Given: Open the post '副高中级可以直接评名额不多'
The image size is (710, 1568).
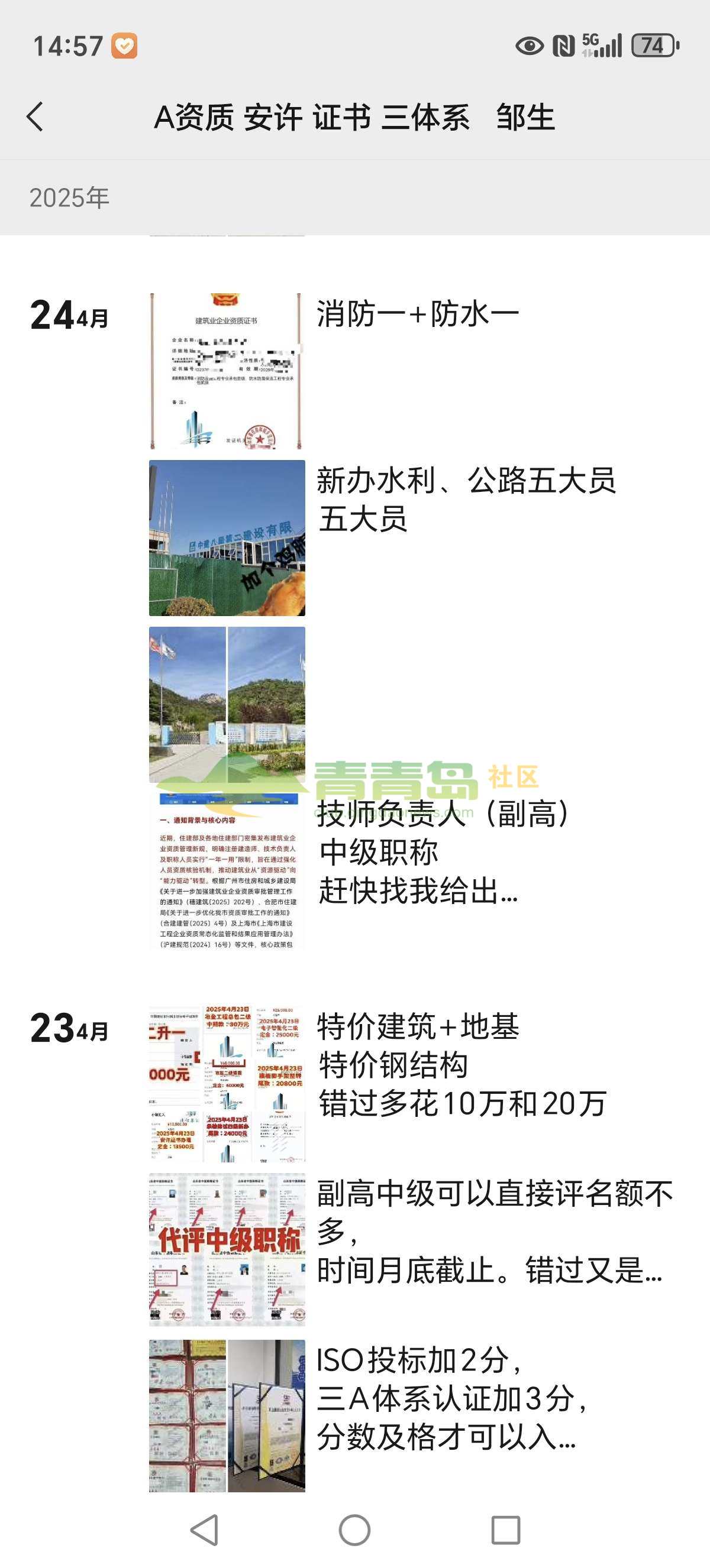Looking at the screenshot, I should coord(494,1232).
